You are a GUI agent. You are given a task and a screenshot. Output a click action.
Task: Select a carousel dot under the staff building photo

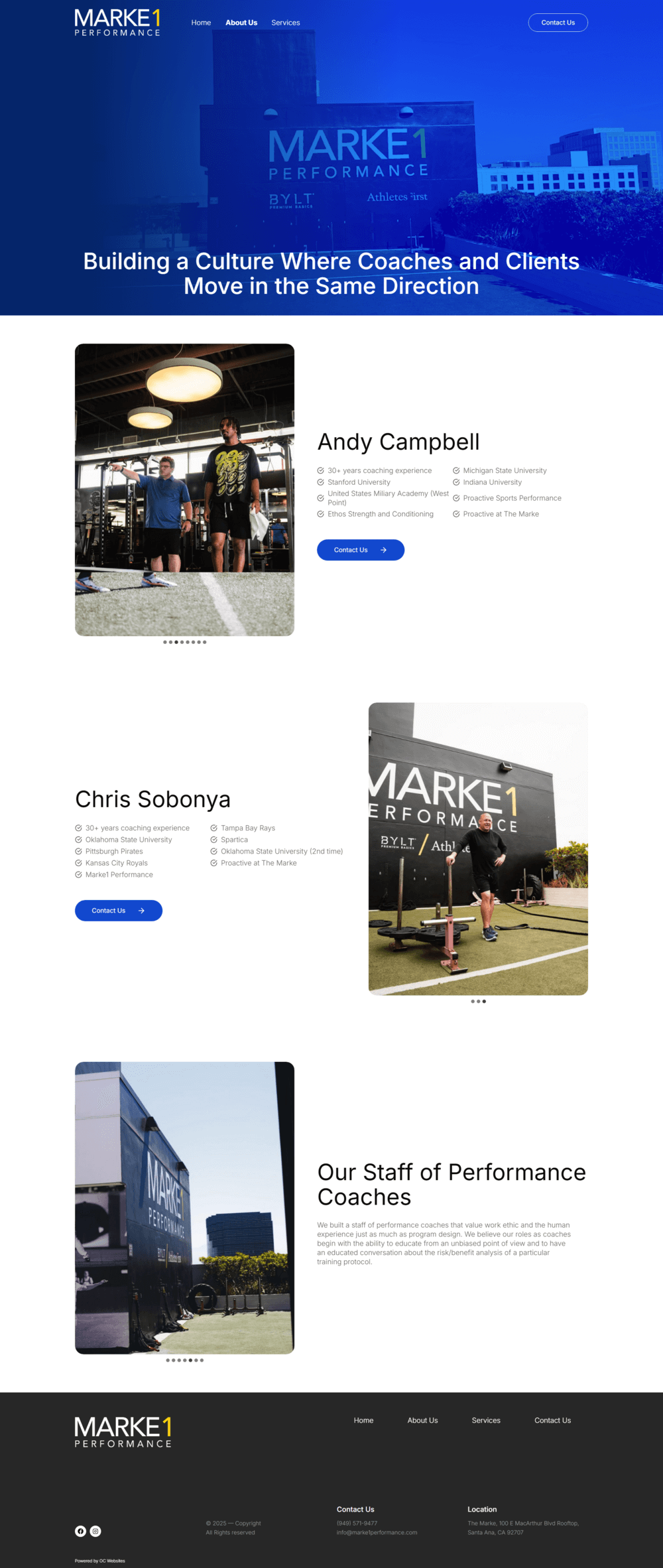pyautogui.click(x=184, y=1360)
